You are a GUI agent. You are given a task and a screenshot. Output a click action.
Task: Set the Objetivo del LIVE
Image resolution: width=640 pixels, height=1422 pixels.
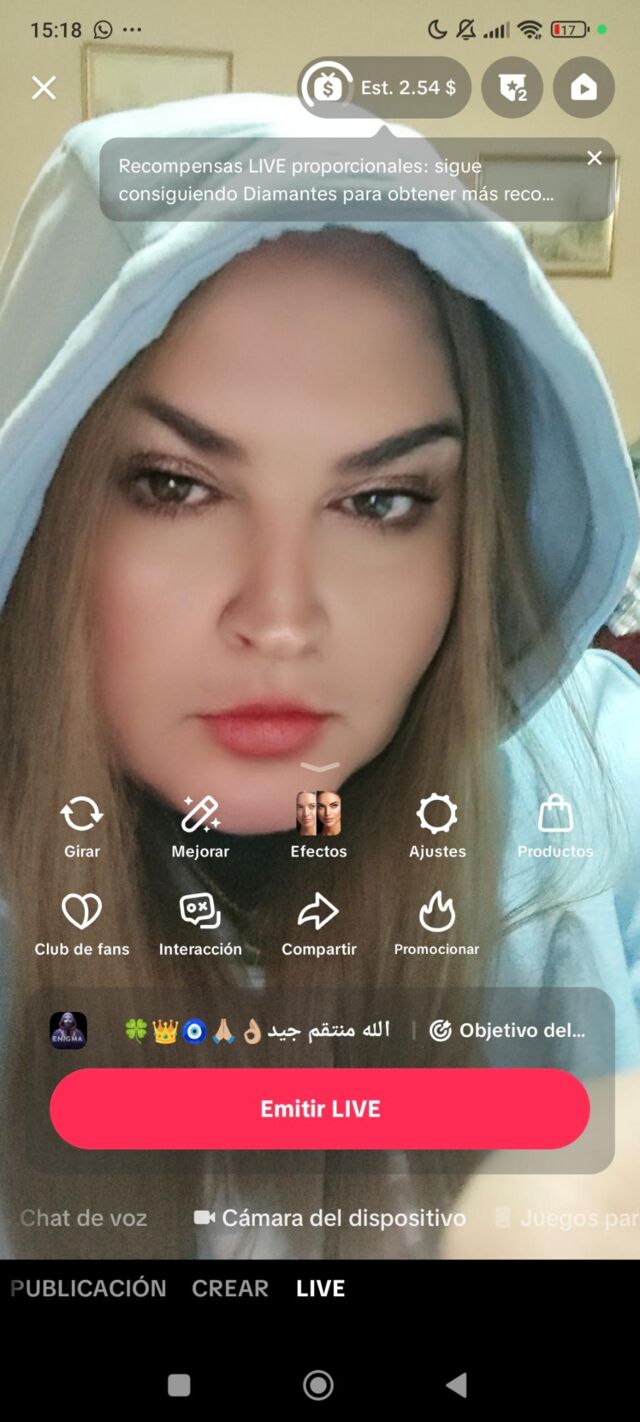tap(508, 1030)
